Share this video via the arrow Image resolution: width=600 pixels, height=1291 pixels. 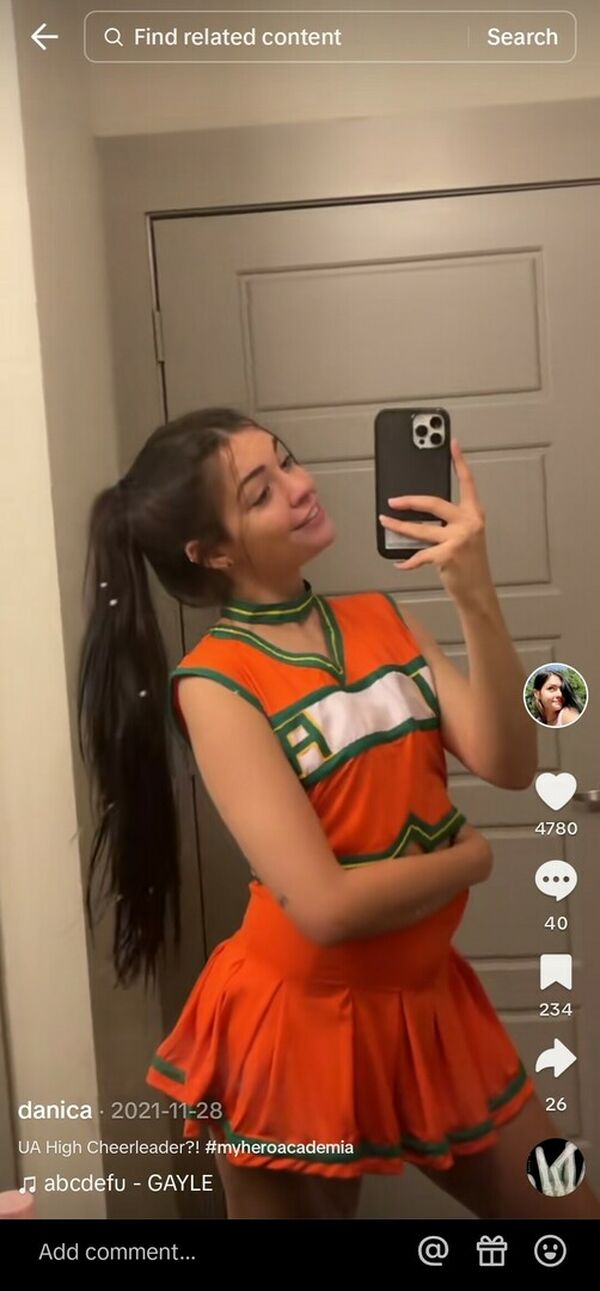[556, 1060]
